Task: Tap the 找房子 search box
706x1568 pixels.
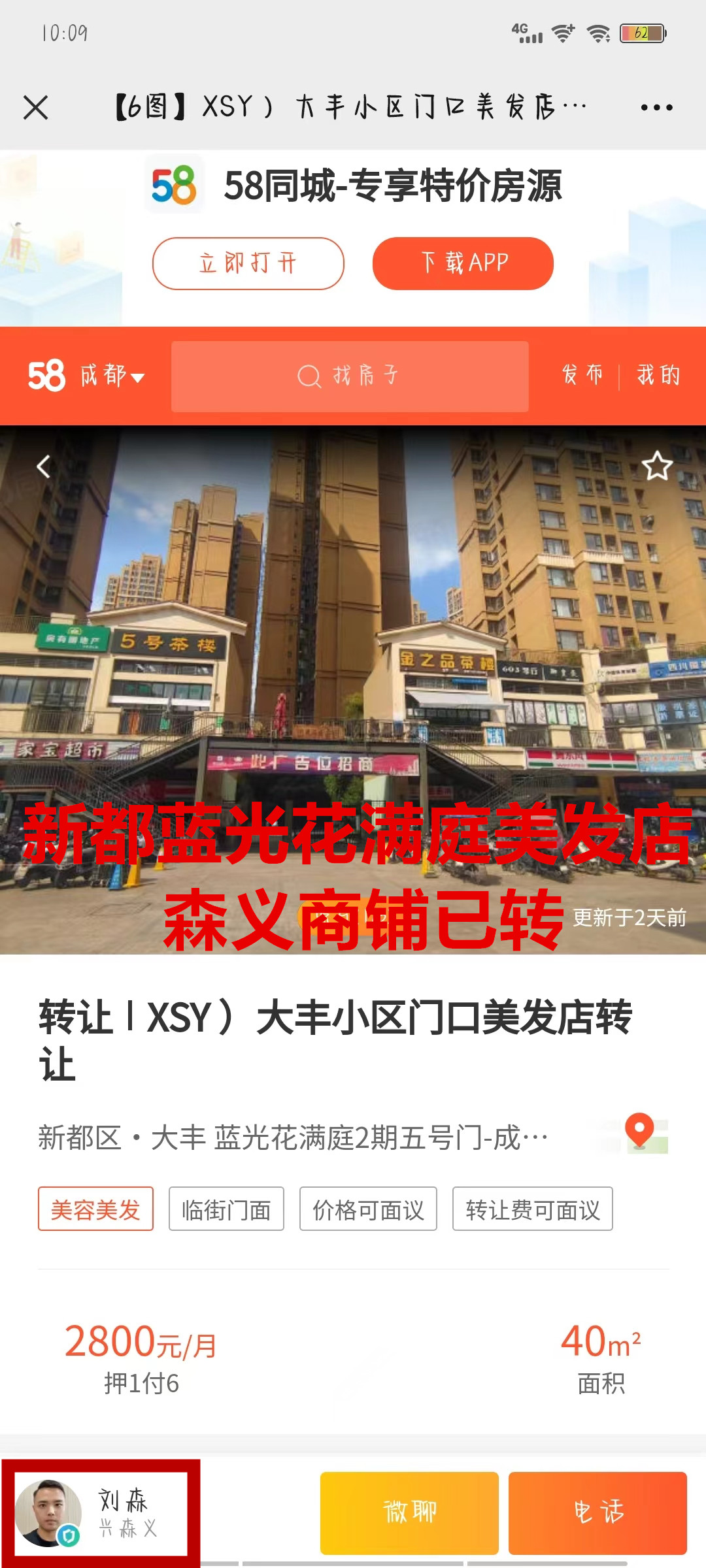Action: pyautogui.click(x=350, y=376)
